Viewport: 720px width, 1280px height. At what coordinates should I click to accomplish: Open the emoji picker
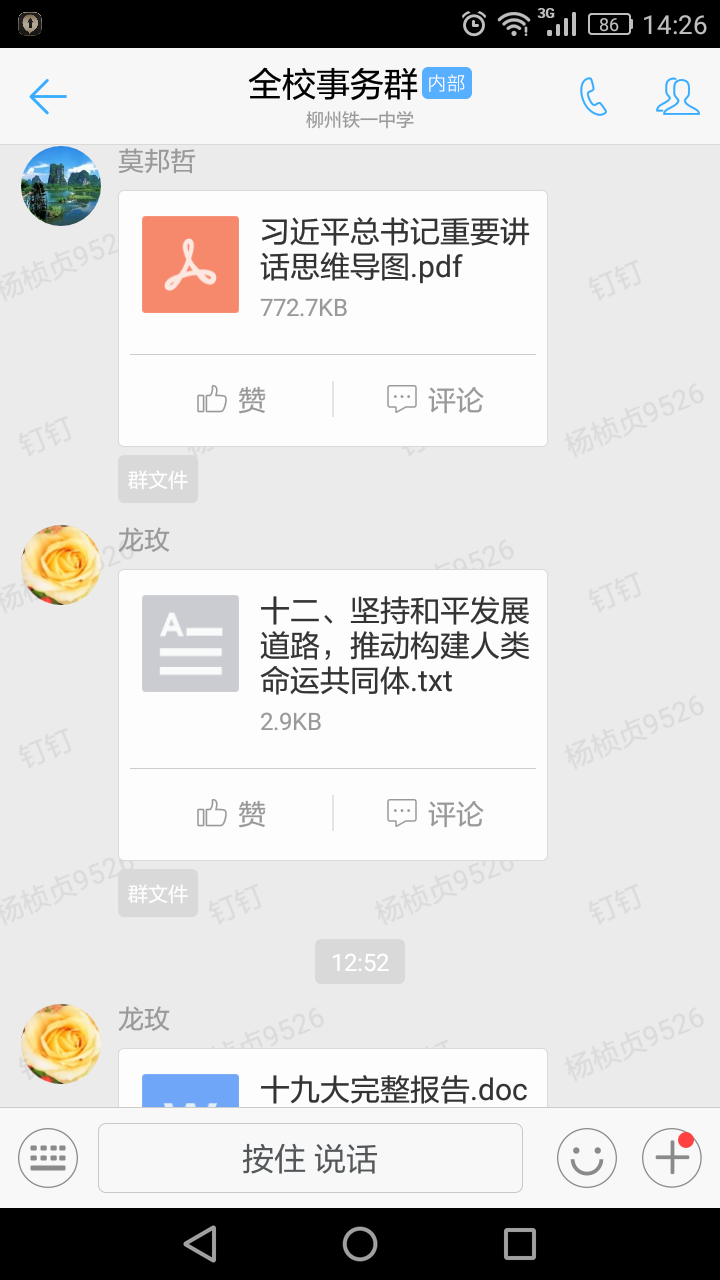[x=587, y=1158]
